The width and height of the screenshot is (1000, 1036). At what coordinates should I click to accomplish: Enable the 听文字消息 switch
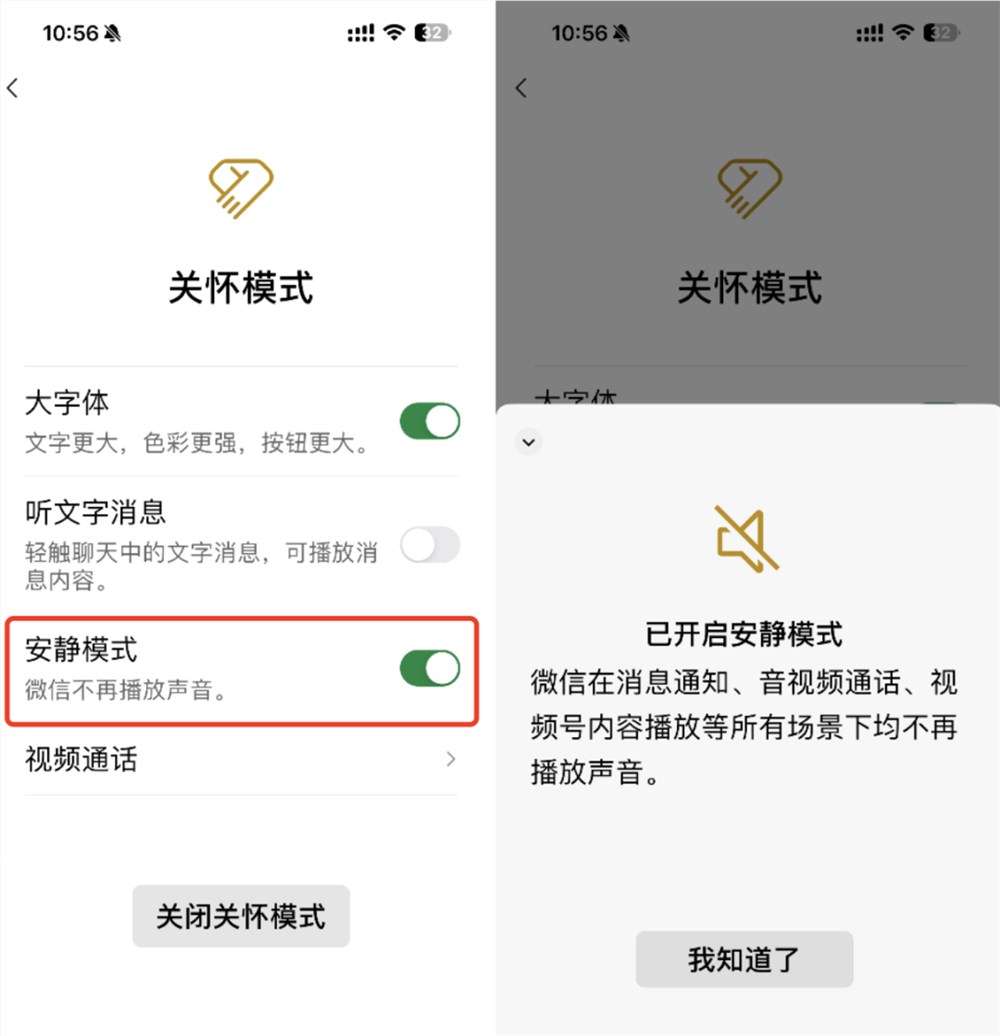click(x=430, y=545)
